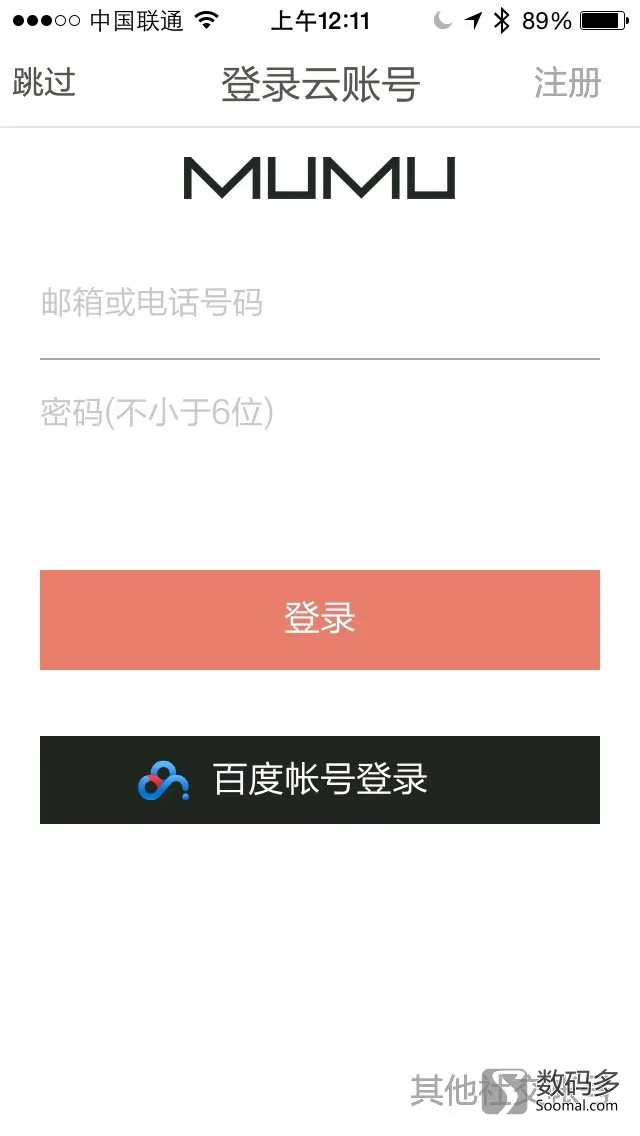Open 注册 to create an account
The image size is (640, 1136).
(568, 82)
